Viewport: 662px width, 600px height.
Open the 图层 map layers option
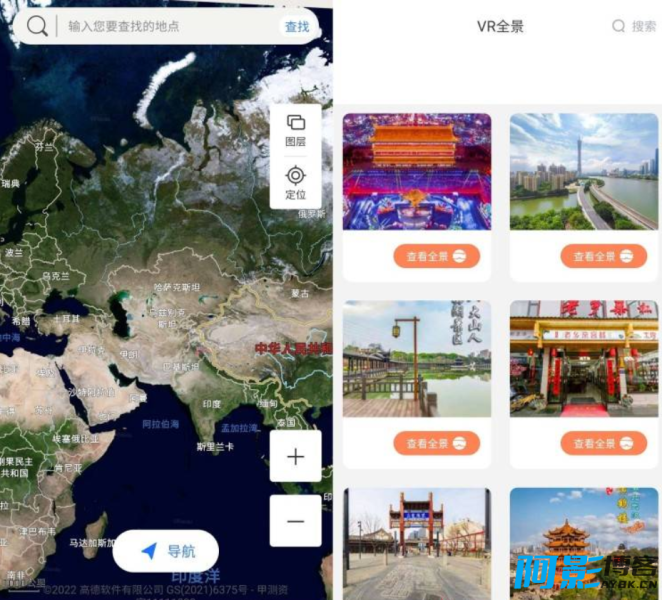click(295, 130)
